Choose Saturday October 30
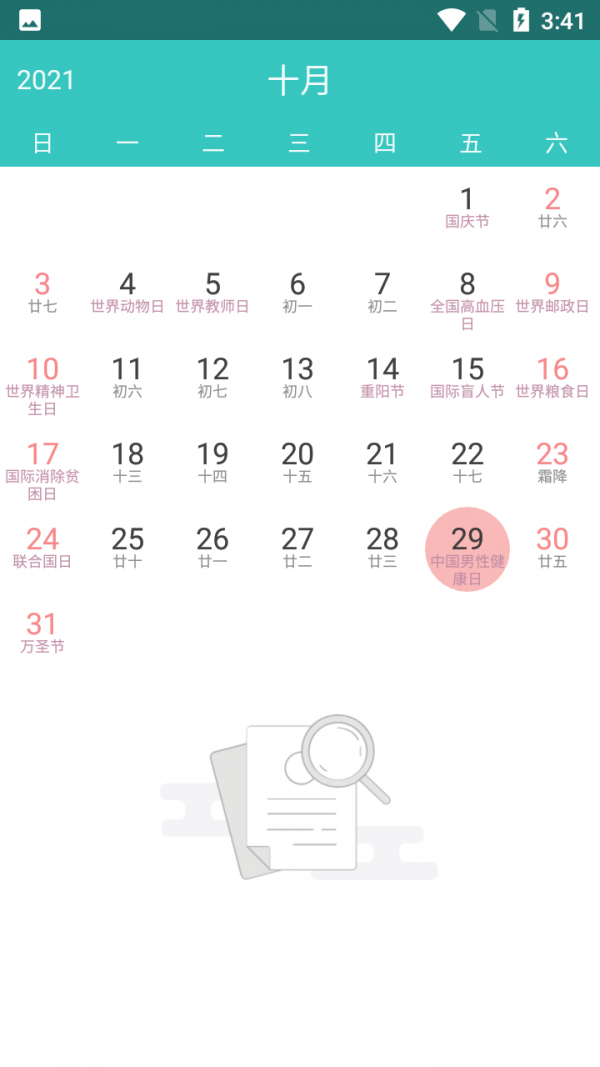Screen dimensions: 600x1067 [552, 546]
